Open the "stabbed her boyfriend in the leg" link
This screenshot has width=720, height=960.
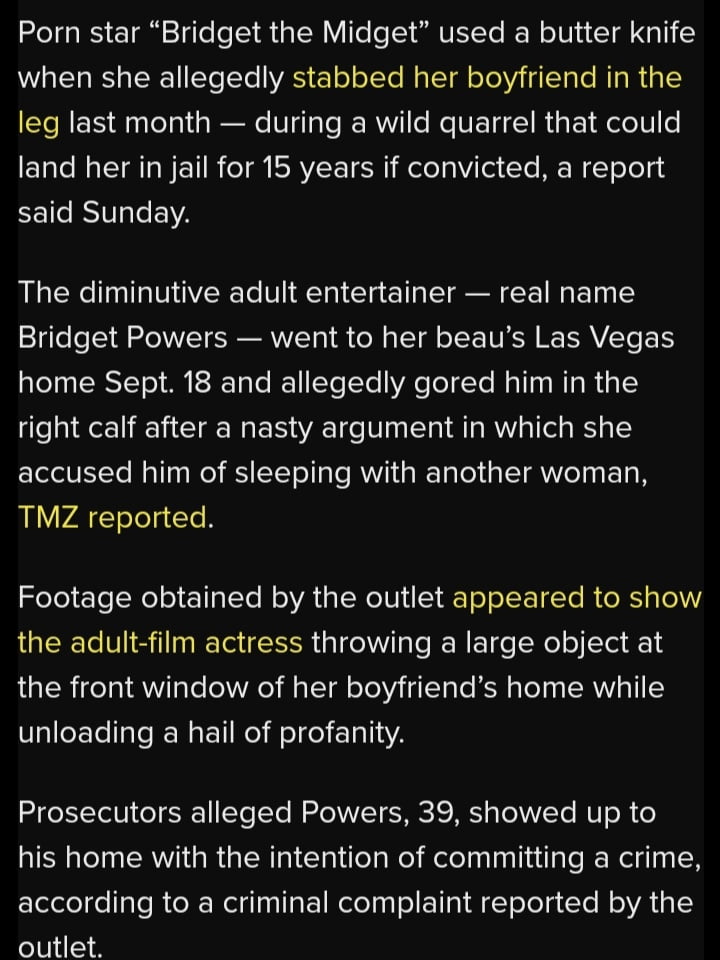[x=487, y=78]
